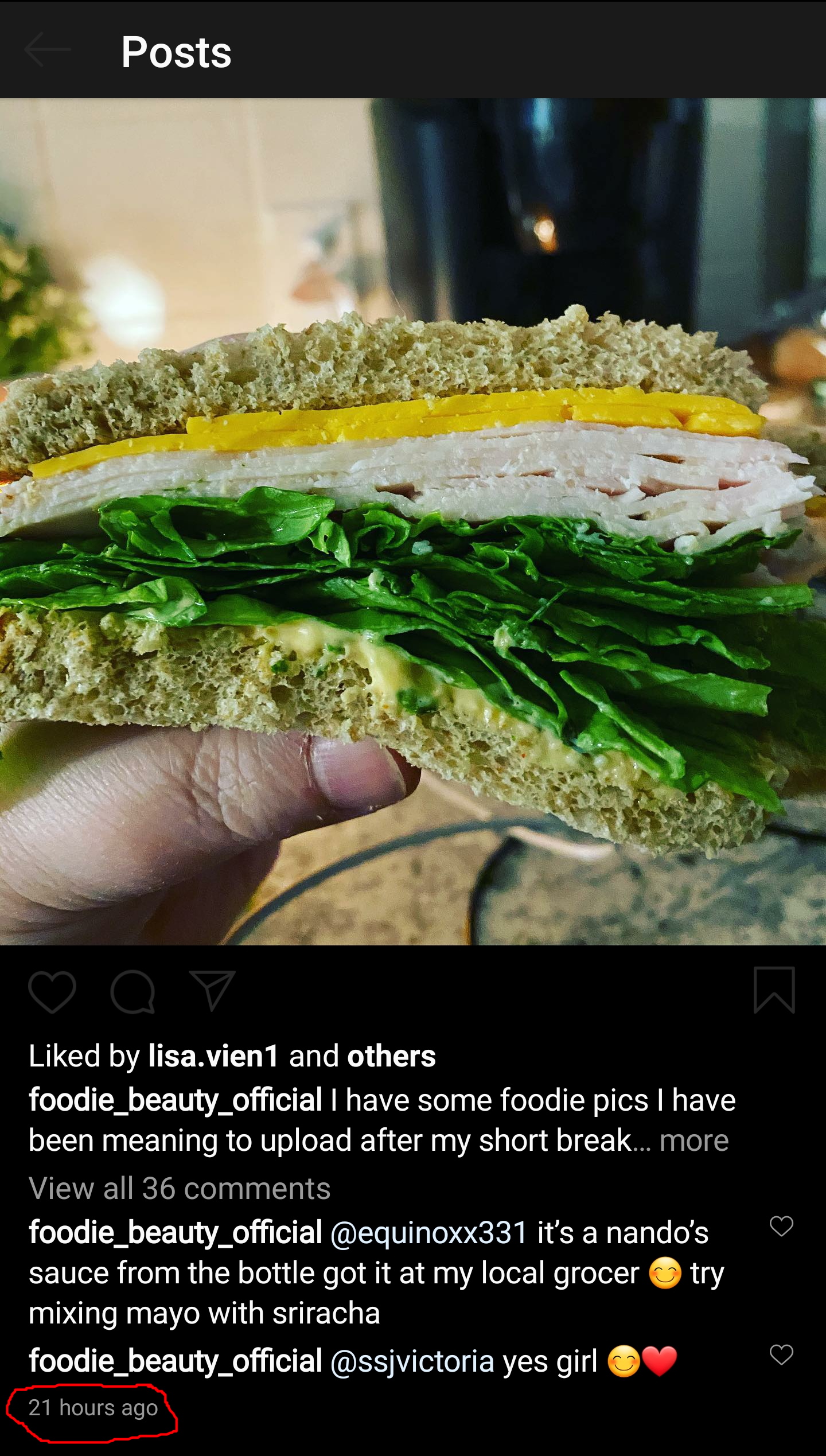Open the @ssjvictoria mention

[412, 1361]
